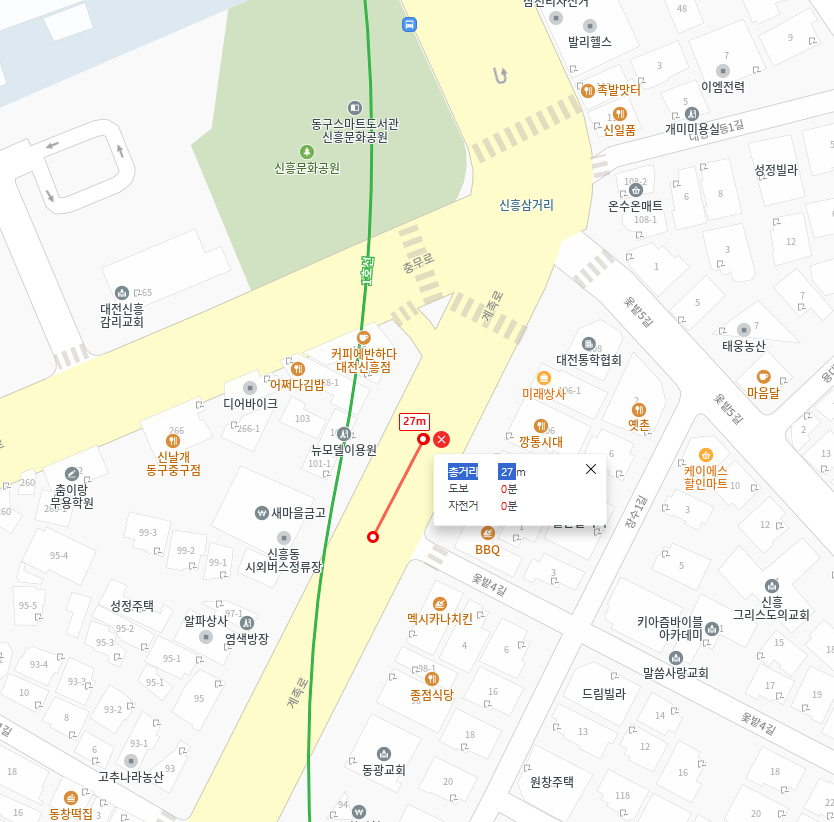This screenshot has width=834, height=822.
Task: Select 멕시카나치킨 on the map
Action: point(440,603)
